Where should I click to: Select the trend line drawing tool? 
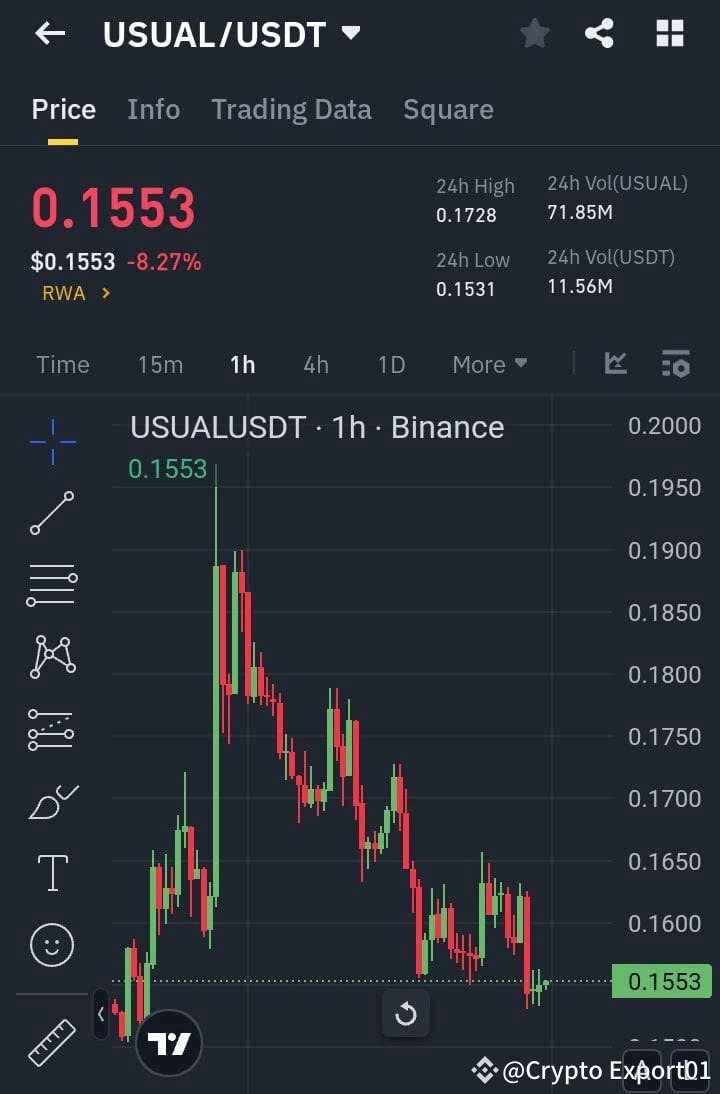51,512
